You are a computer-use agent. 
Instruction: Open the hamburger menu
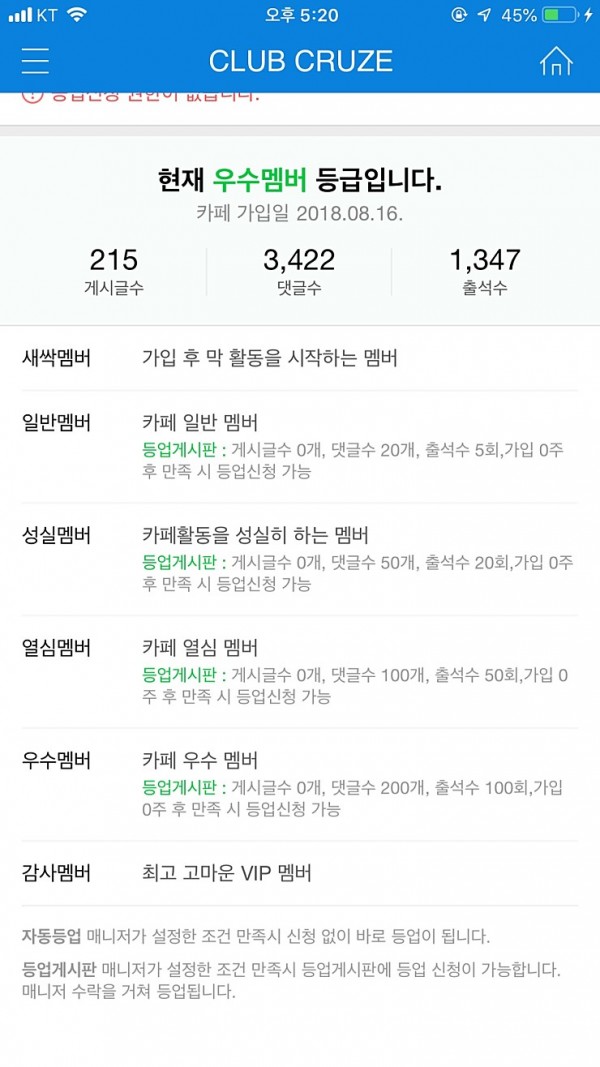35,61
